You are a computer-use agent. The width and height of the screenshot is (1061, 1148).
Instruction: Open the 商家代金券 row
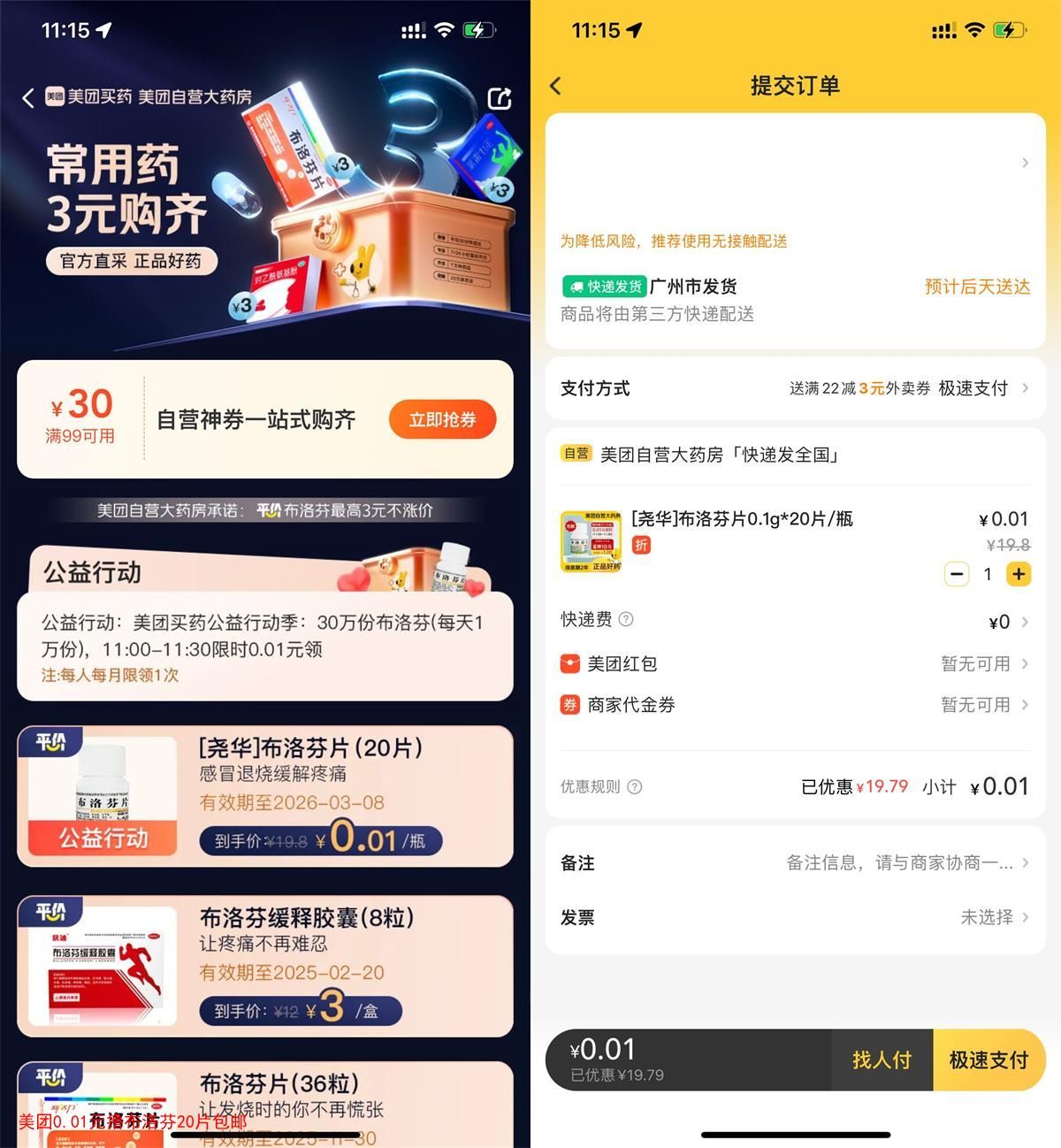point(795,705)
